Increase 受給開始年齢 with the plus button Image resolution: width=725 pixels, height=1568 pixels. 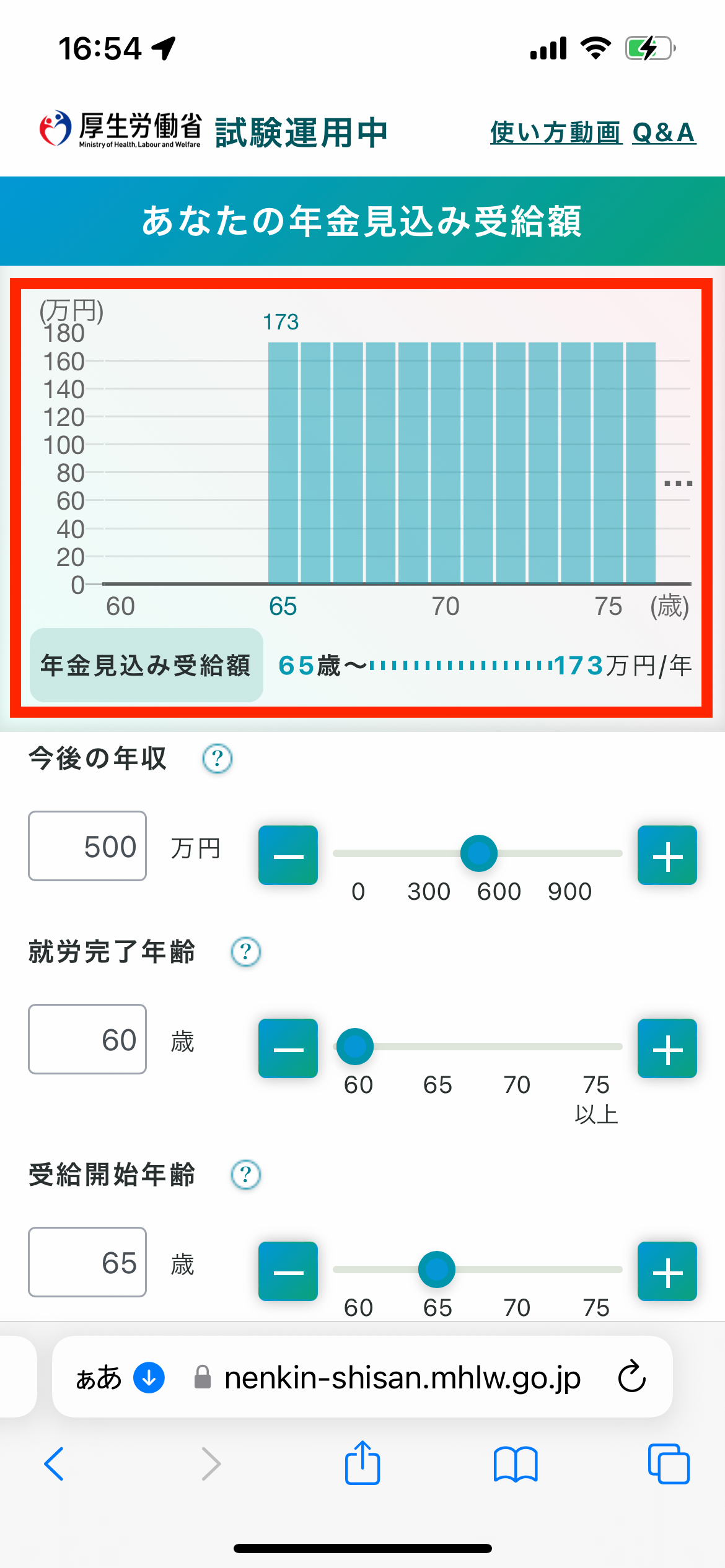667,1271
